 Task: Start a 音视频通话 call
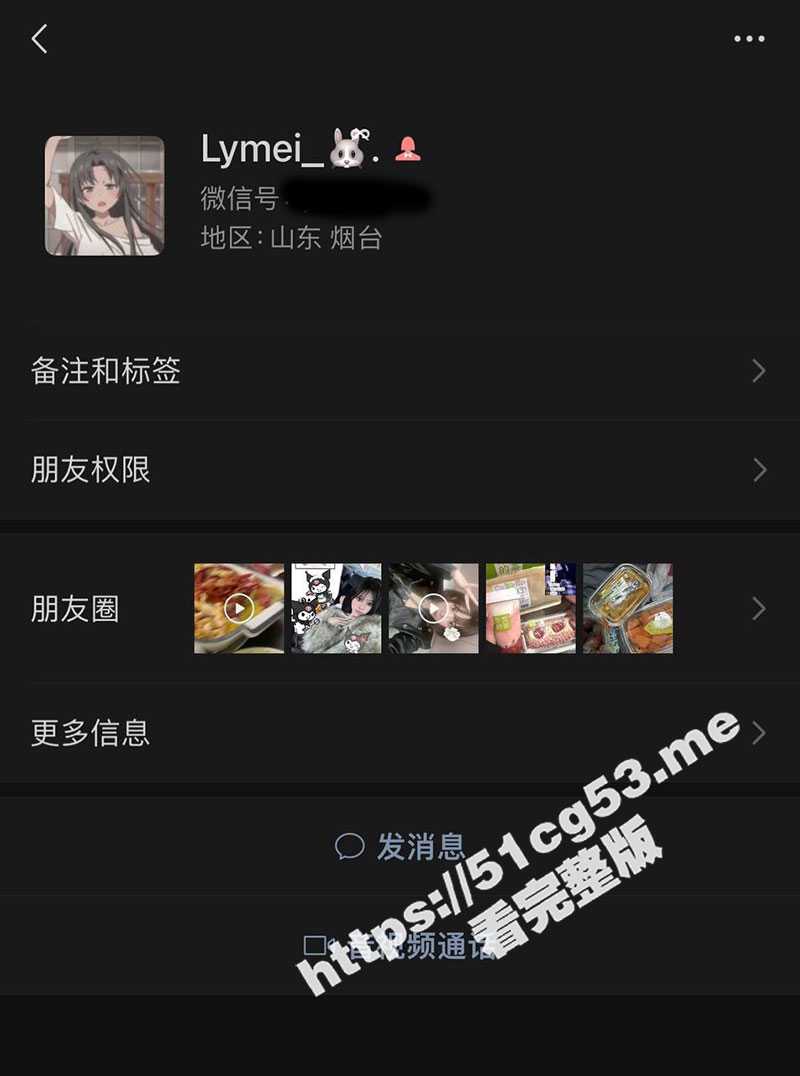click(400, 945)
